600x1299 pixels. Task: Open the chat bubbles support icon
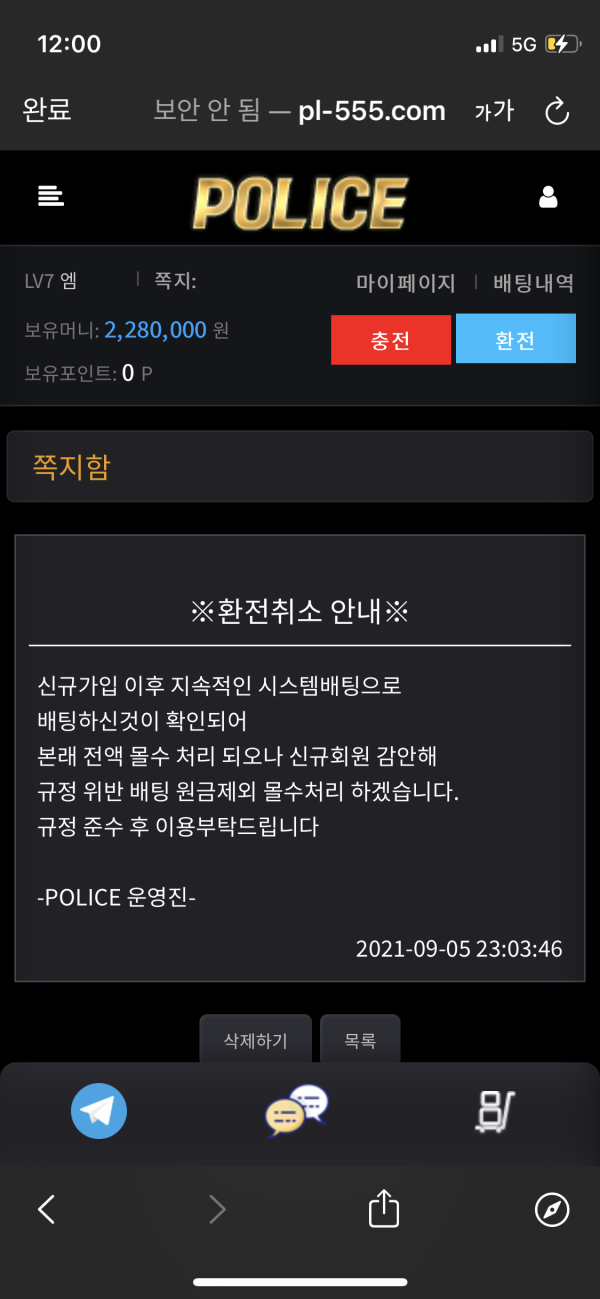[x=297, y=1110]
